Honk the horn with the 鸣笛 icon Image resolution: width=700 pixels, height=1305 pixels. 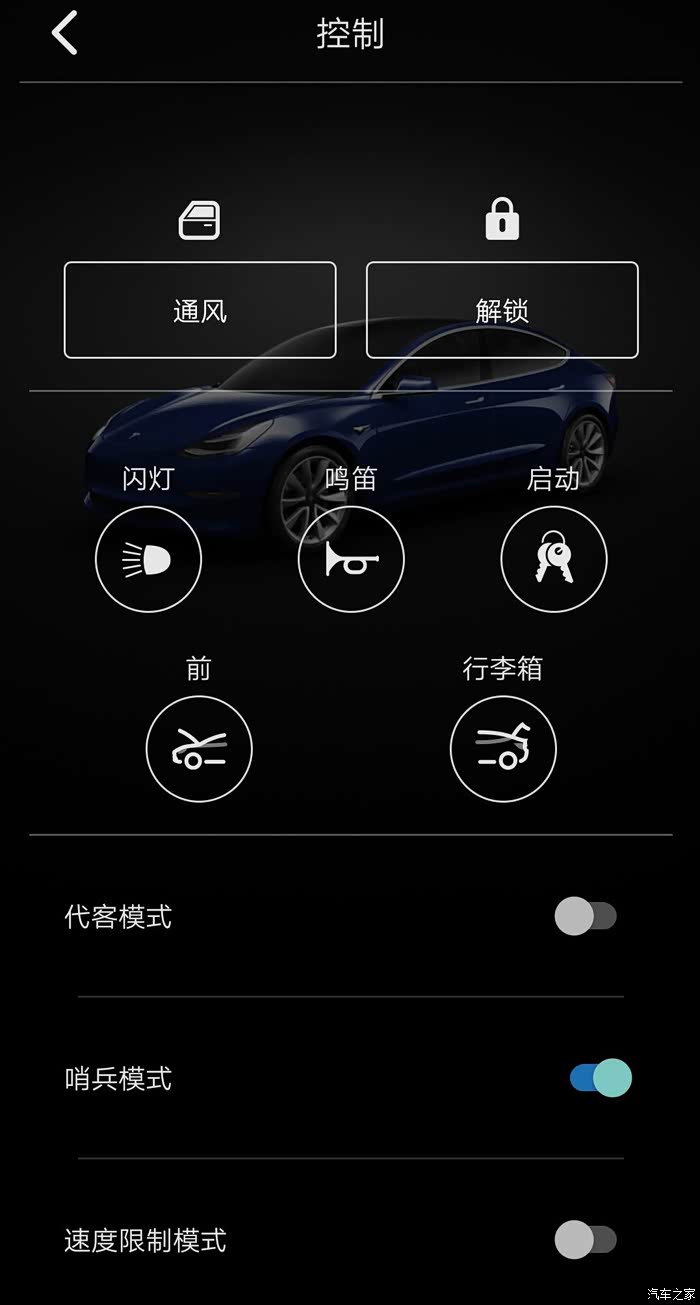pyautogui.click(x=351, y=559)
